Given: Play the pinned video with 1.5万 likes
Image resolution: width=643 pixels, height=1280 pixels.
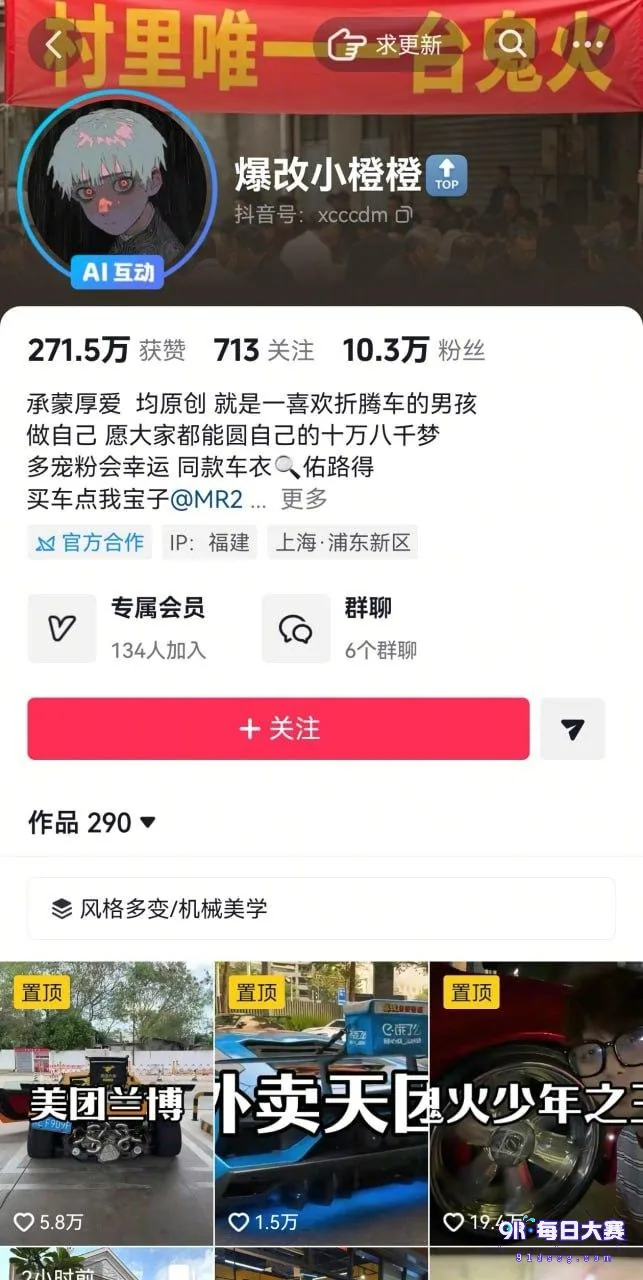Looking at the screenshot, I should pos(321,1103).
